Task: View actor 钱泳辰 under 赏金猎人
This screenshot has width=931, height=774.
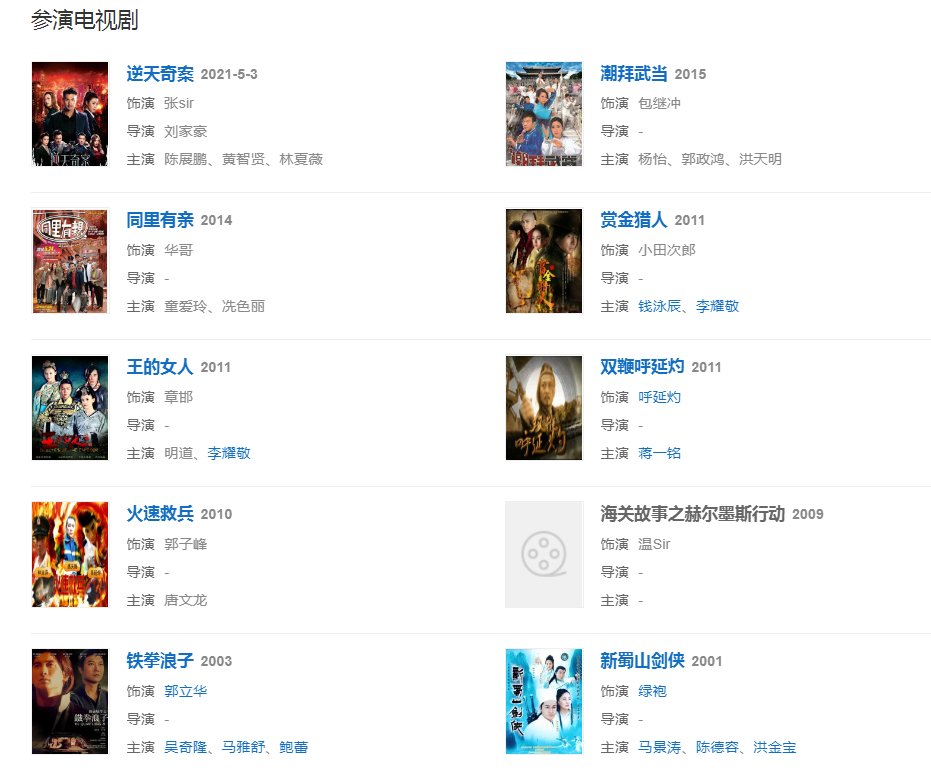Action: click(x=661, y=306)
